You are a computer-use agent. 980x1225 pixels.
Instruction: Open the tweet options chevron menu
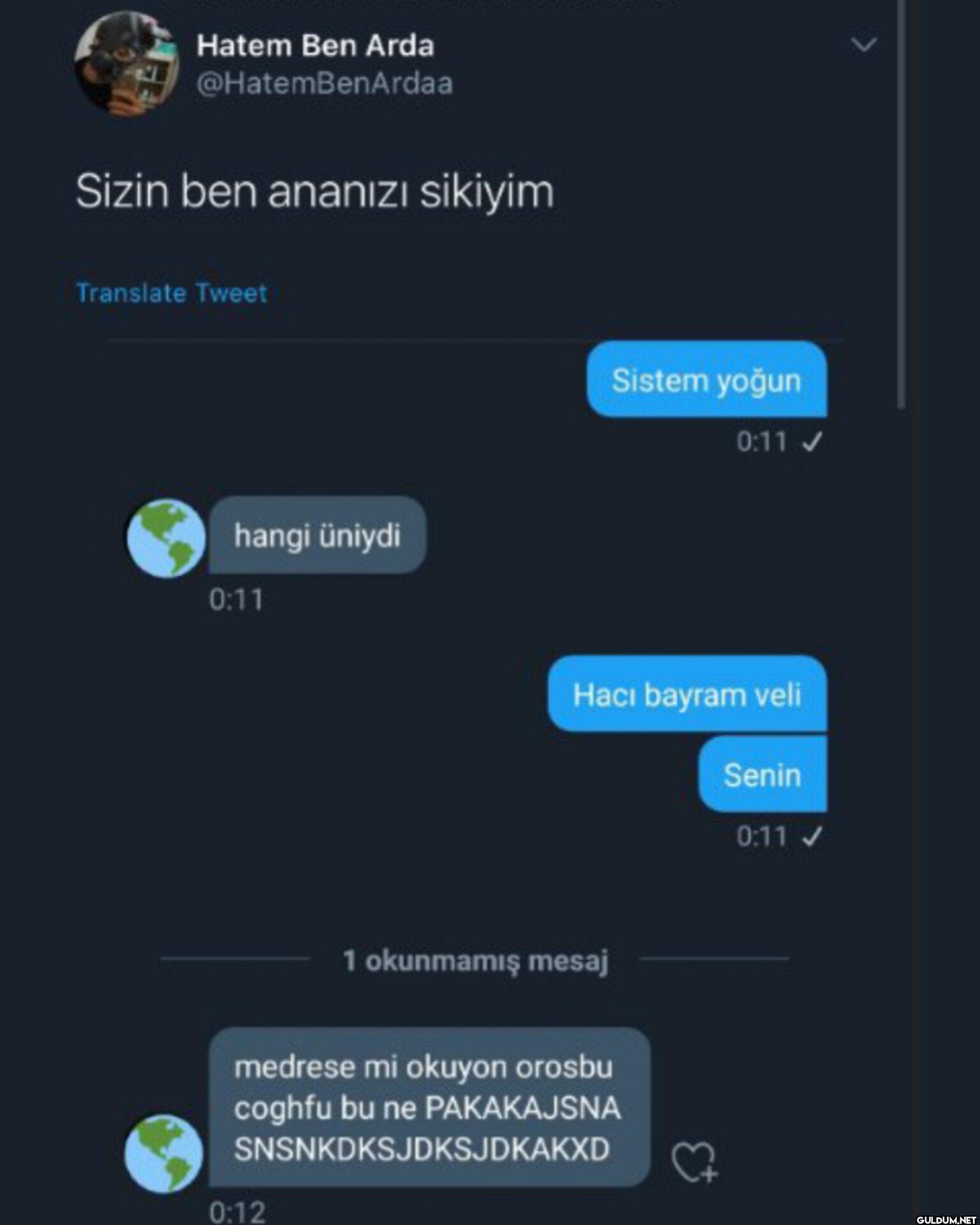click(863, 45)
